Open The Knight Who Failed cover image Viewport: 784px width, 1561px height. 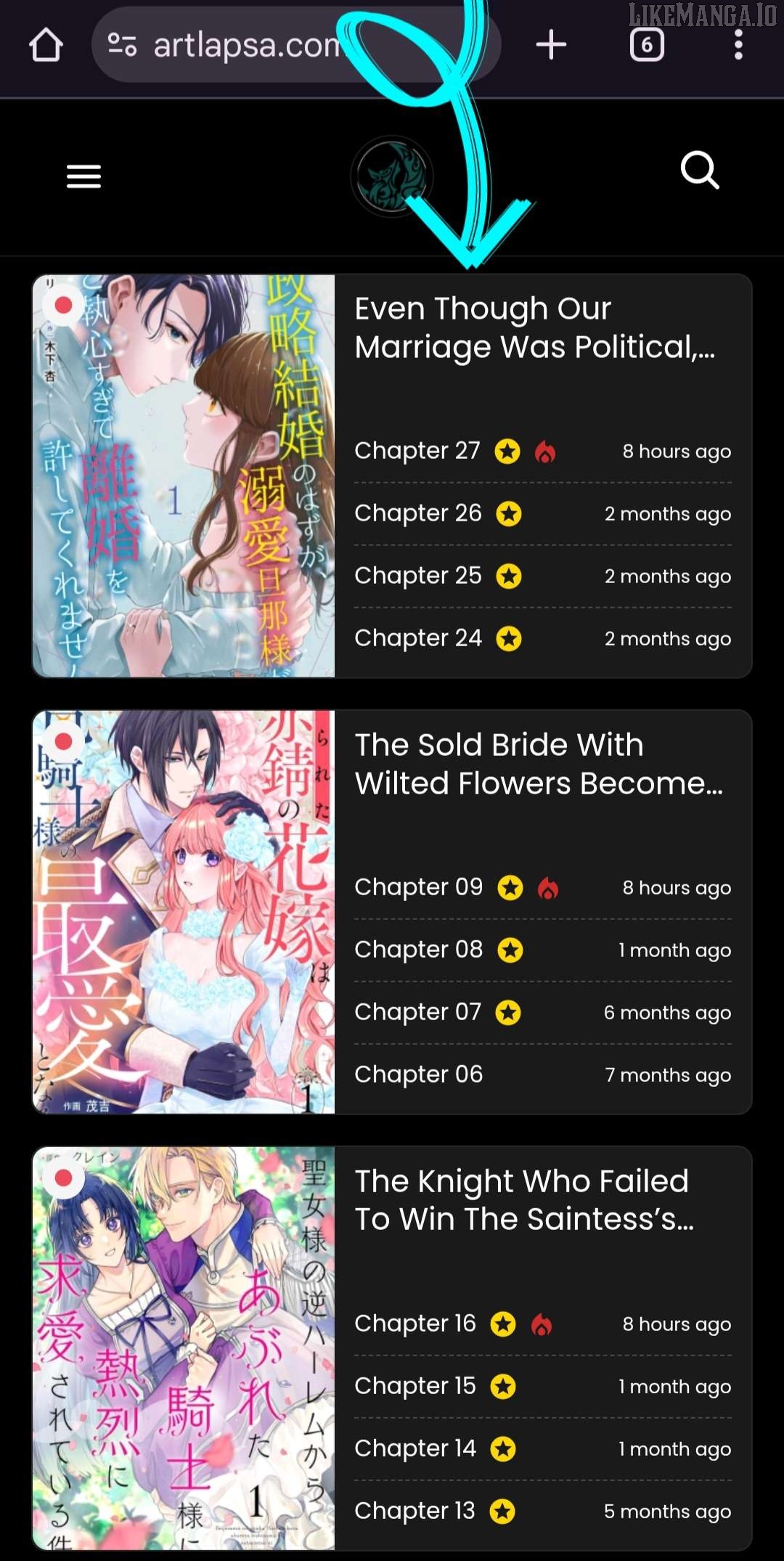(184, 1348)
